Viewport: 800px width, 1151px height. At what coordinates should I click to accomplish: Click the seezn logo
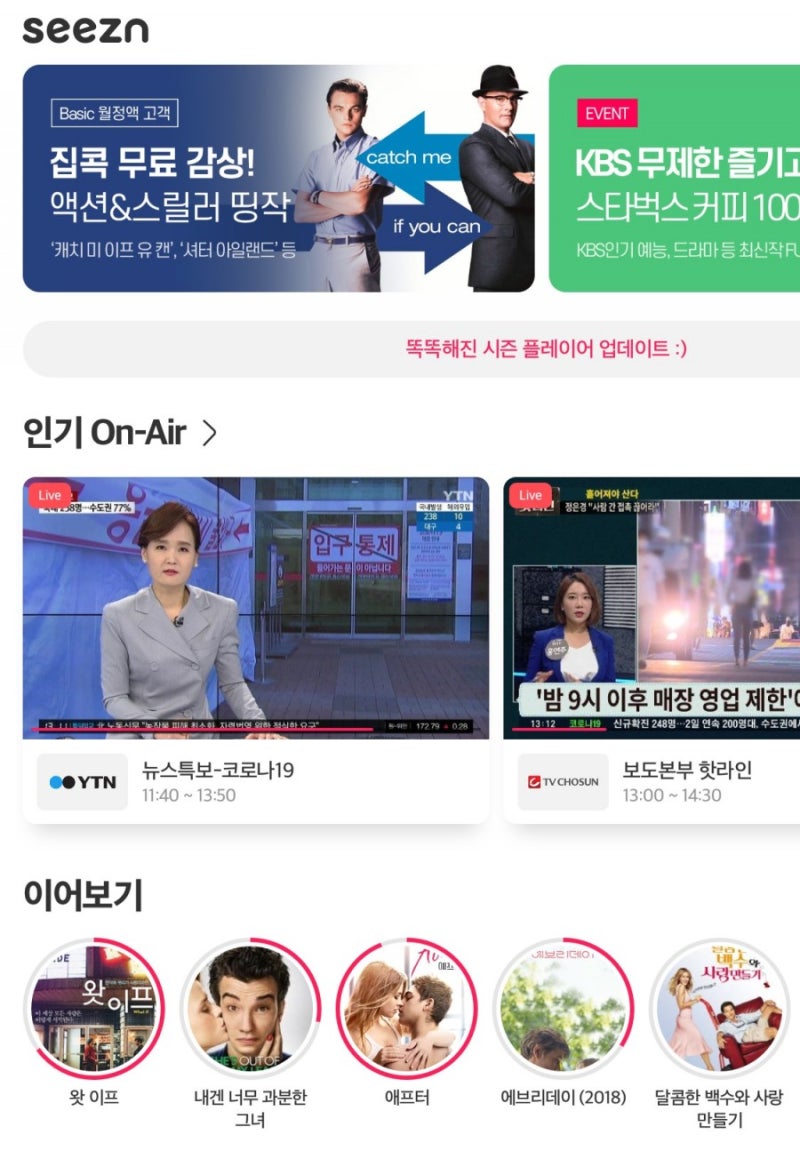click(85, 30)
